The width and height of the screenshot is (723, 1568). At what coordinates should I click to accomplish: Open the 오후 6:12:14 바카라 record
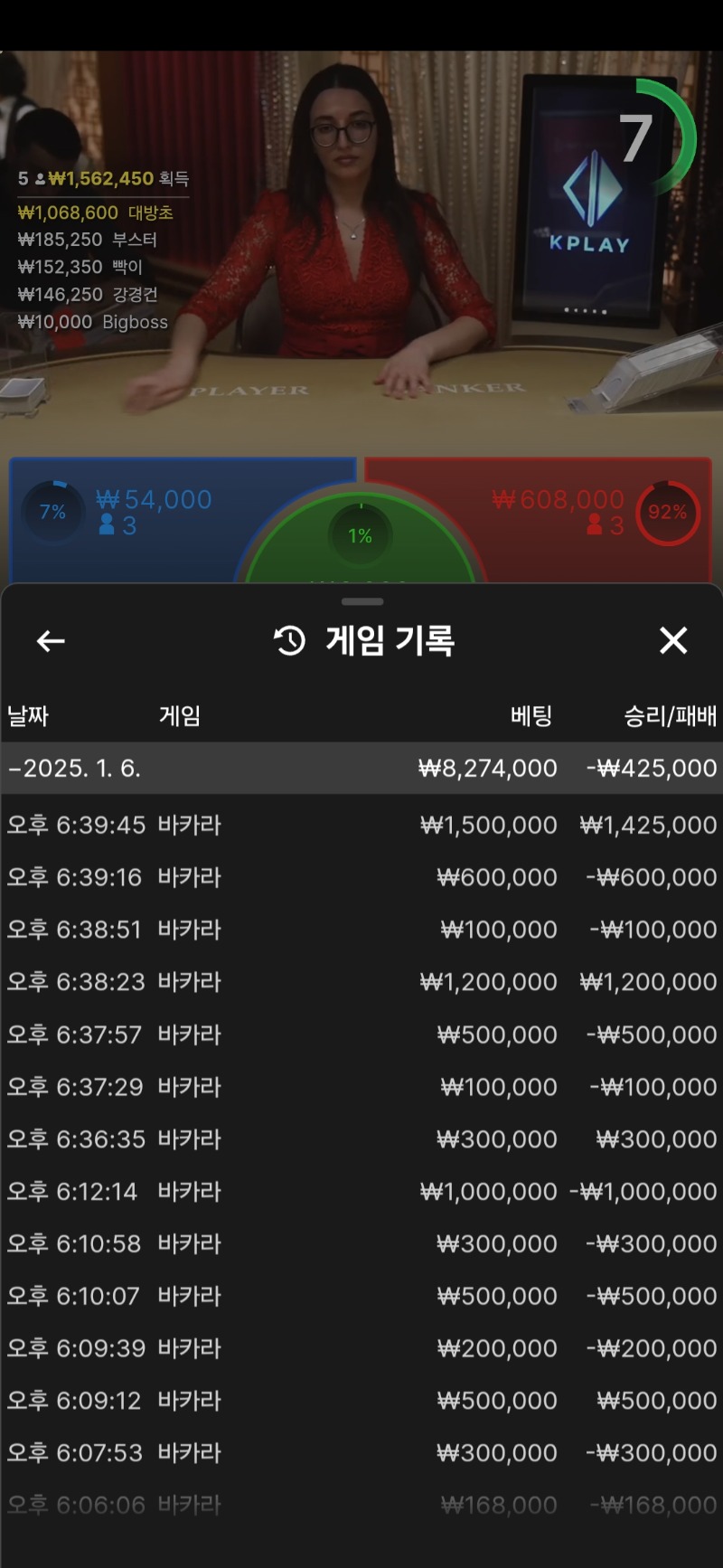click(x=361, y=1192)
